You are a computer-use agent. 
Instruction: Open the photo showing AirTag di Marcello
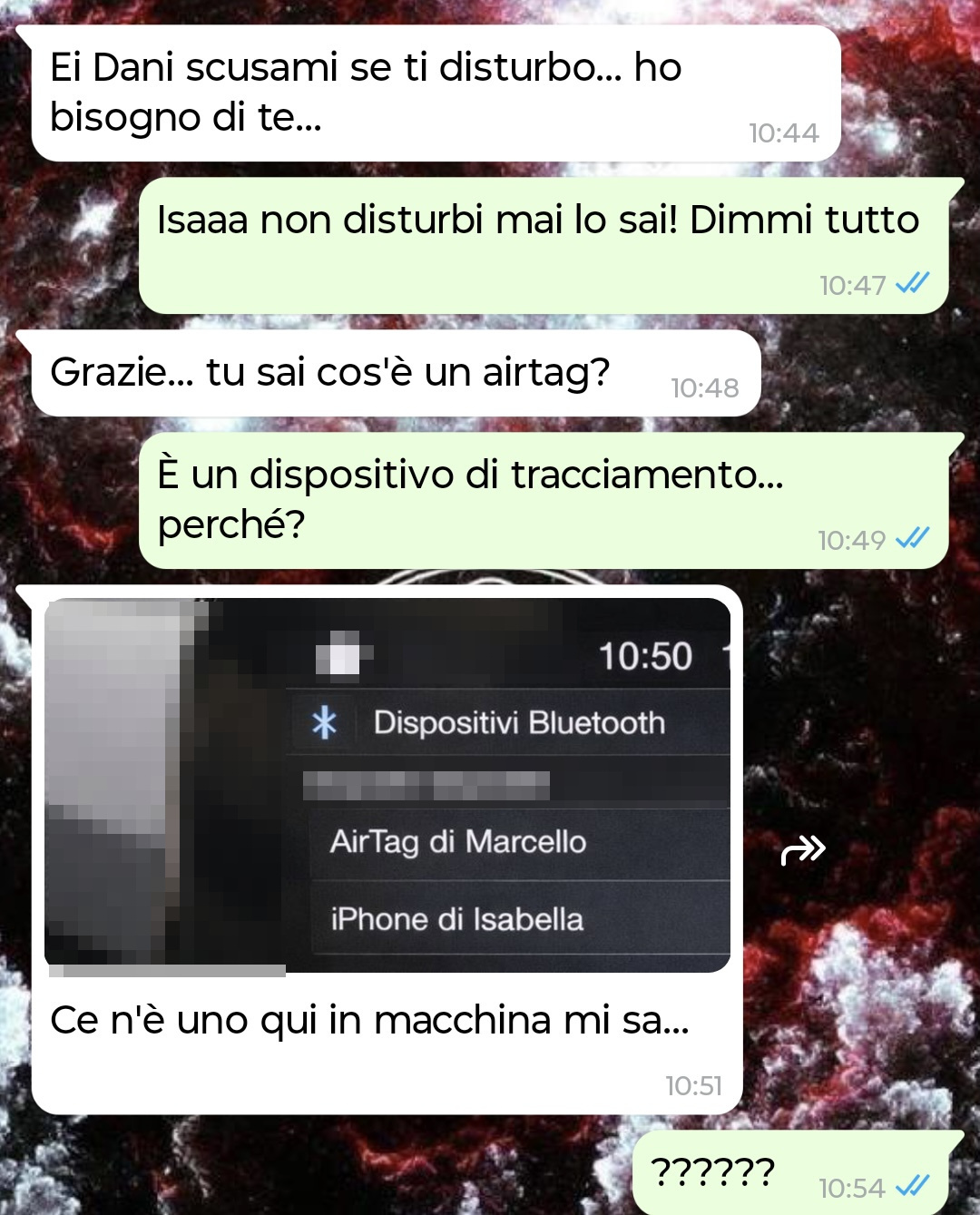(387, 786)
